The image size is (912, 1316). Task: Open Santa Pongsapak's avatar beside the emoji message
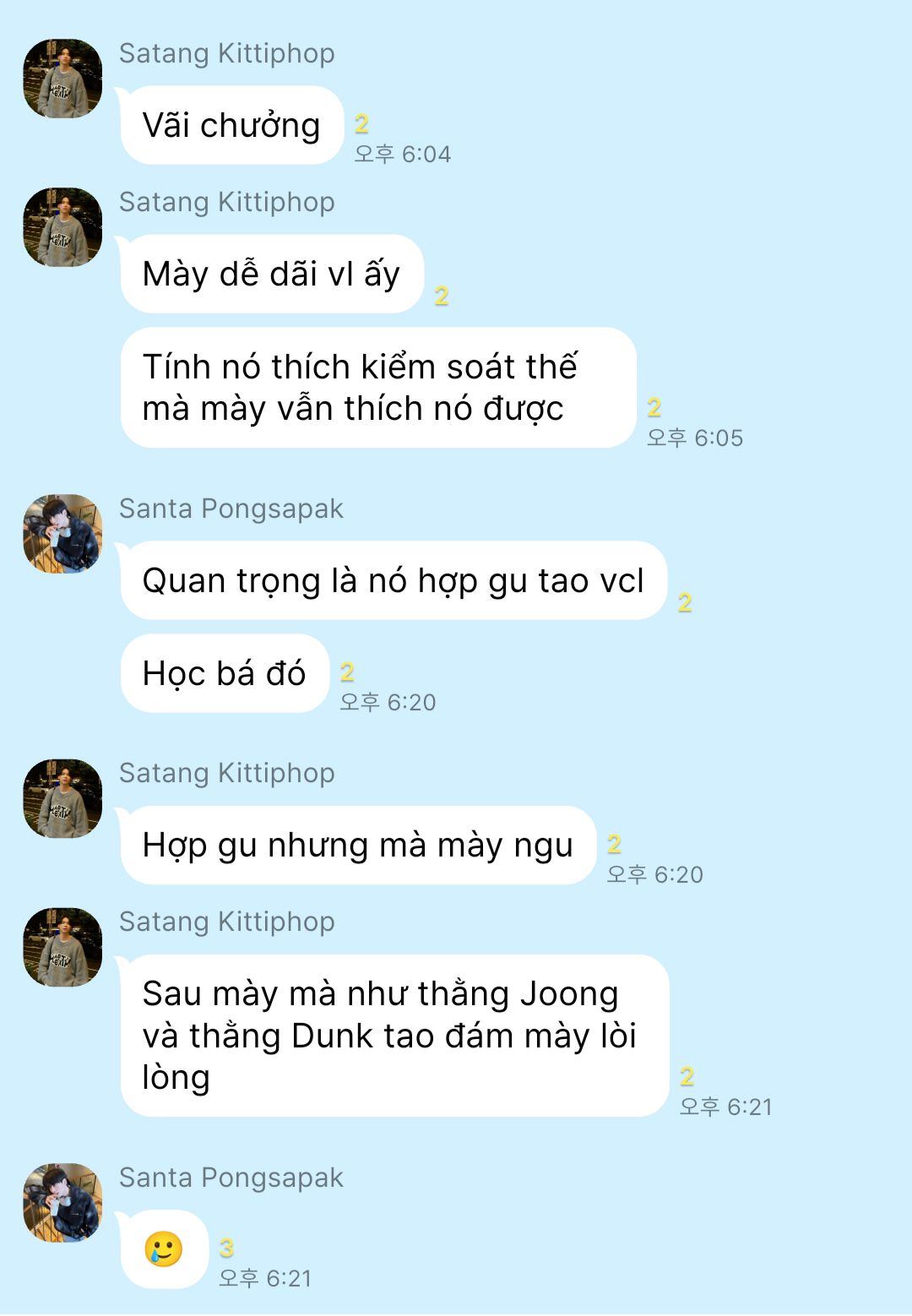click(x=62, y=1203)
